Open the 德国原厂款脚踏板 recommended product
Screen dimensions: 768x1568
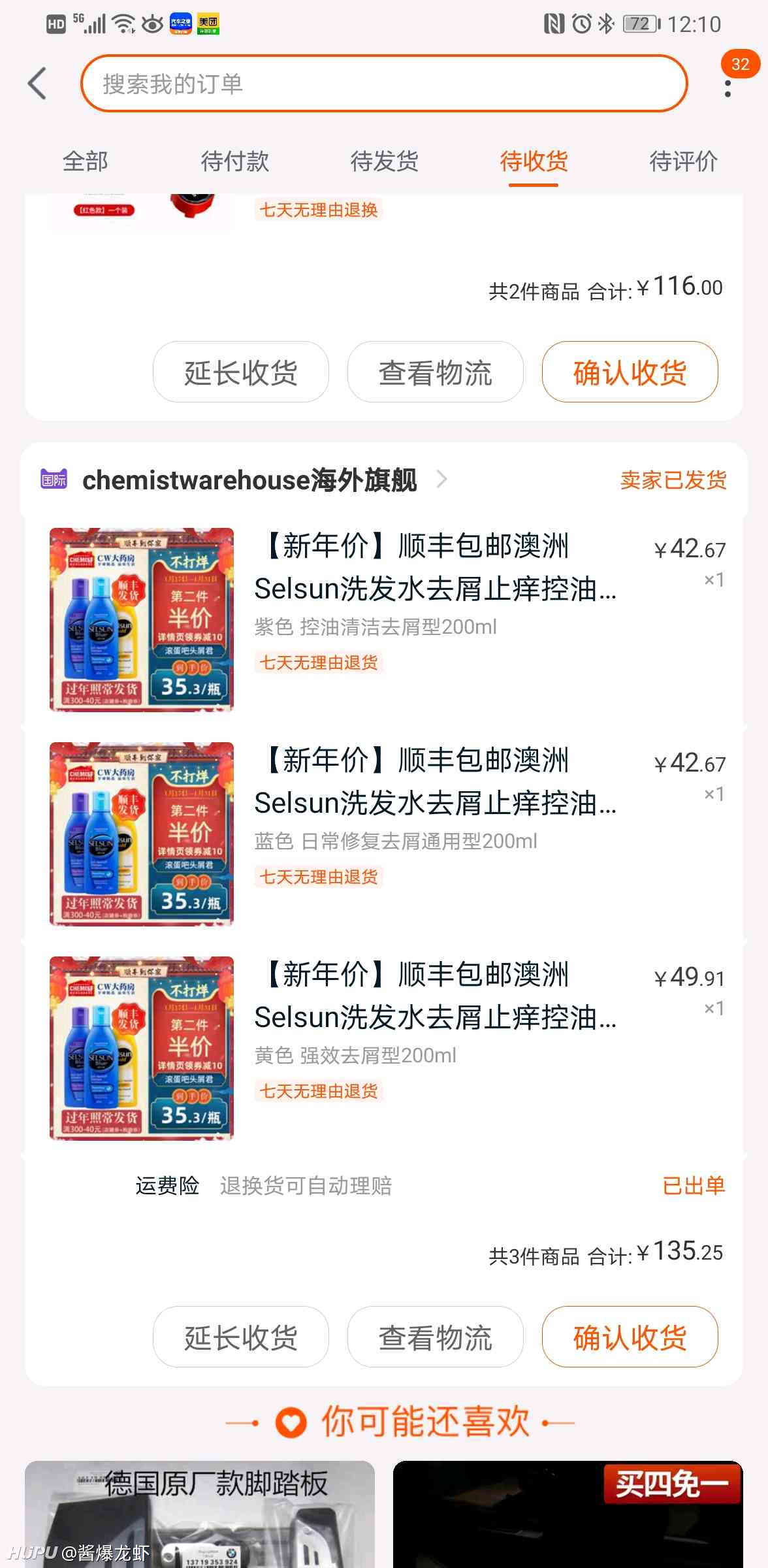click(x=200, y=1514)
